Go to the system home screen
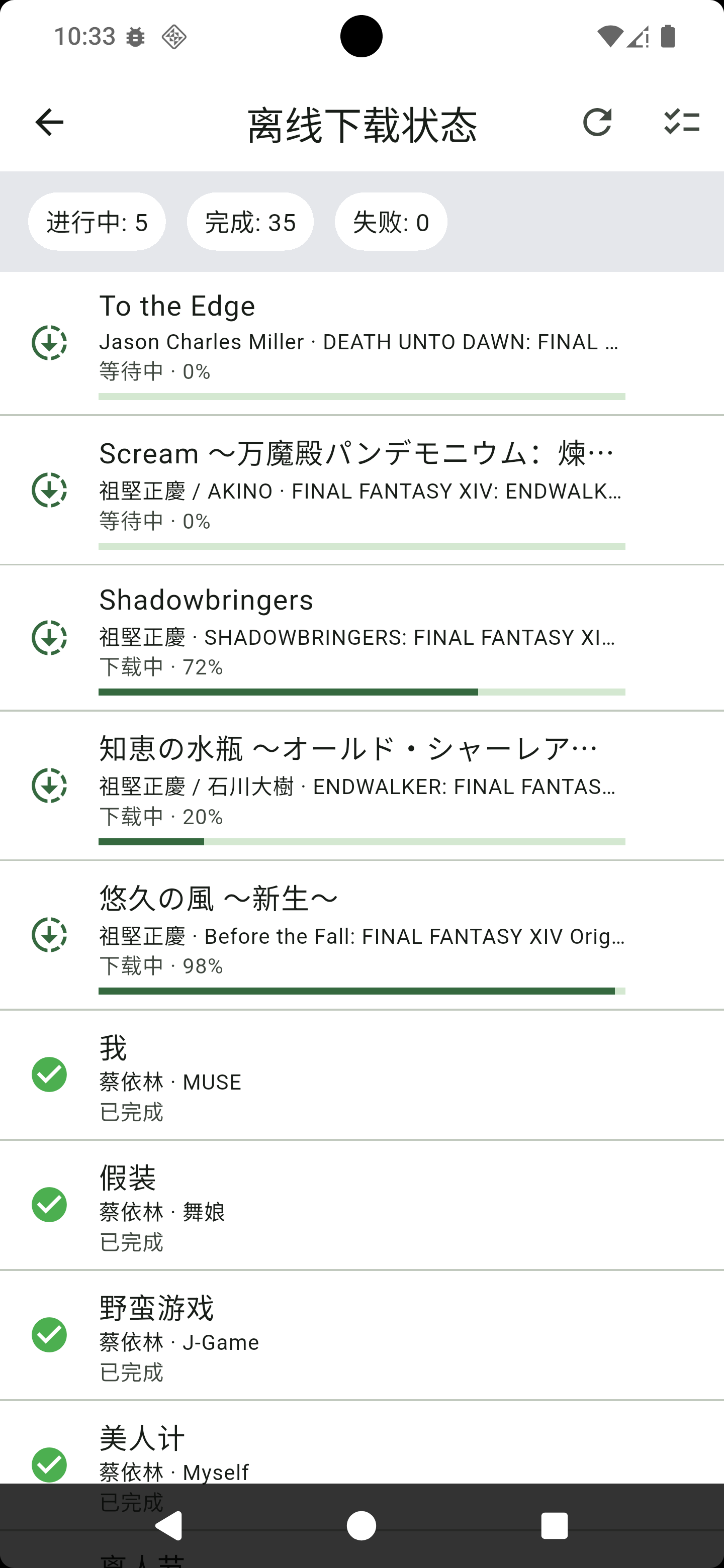 click(x=361, y=1526)
